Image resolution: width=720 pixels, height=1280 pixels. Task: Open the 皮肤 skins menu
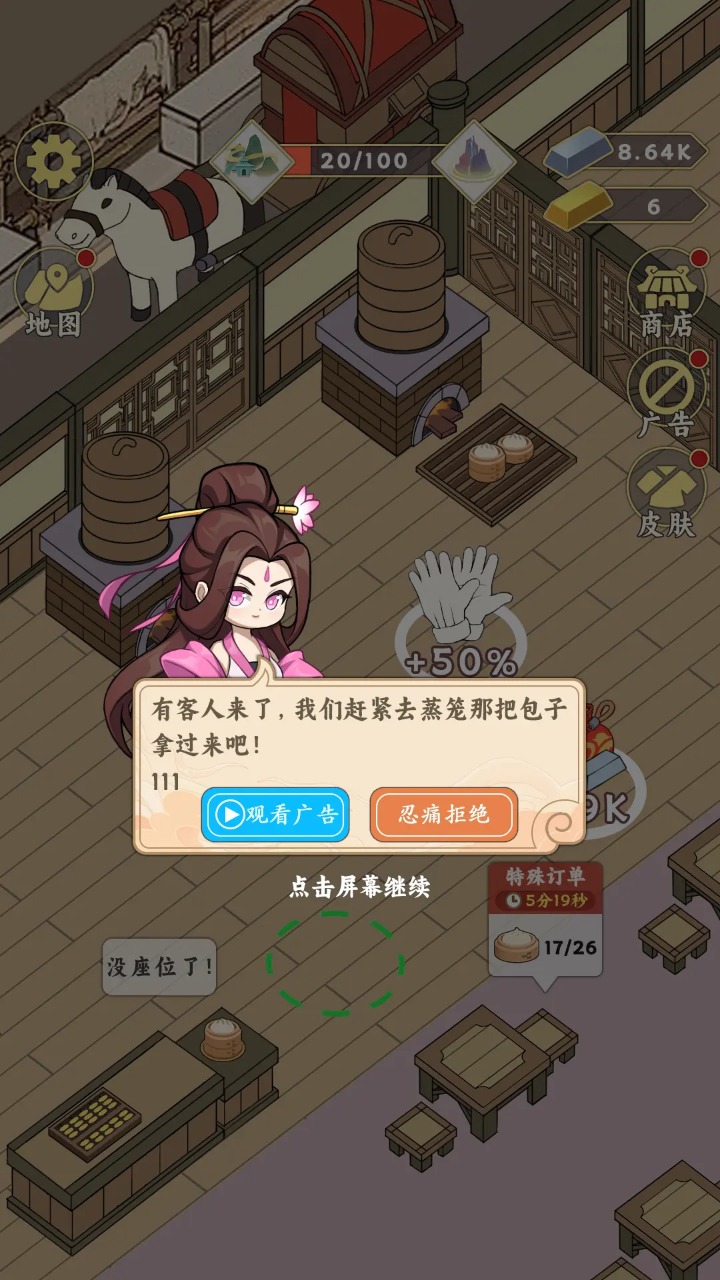click(x=666, y=493)
